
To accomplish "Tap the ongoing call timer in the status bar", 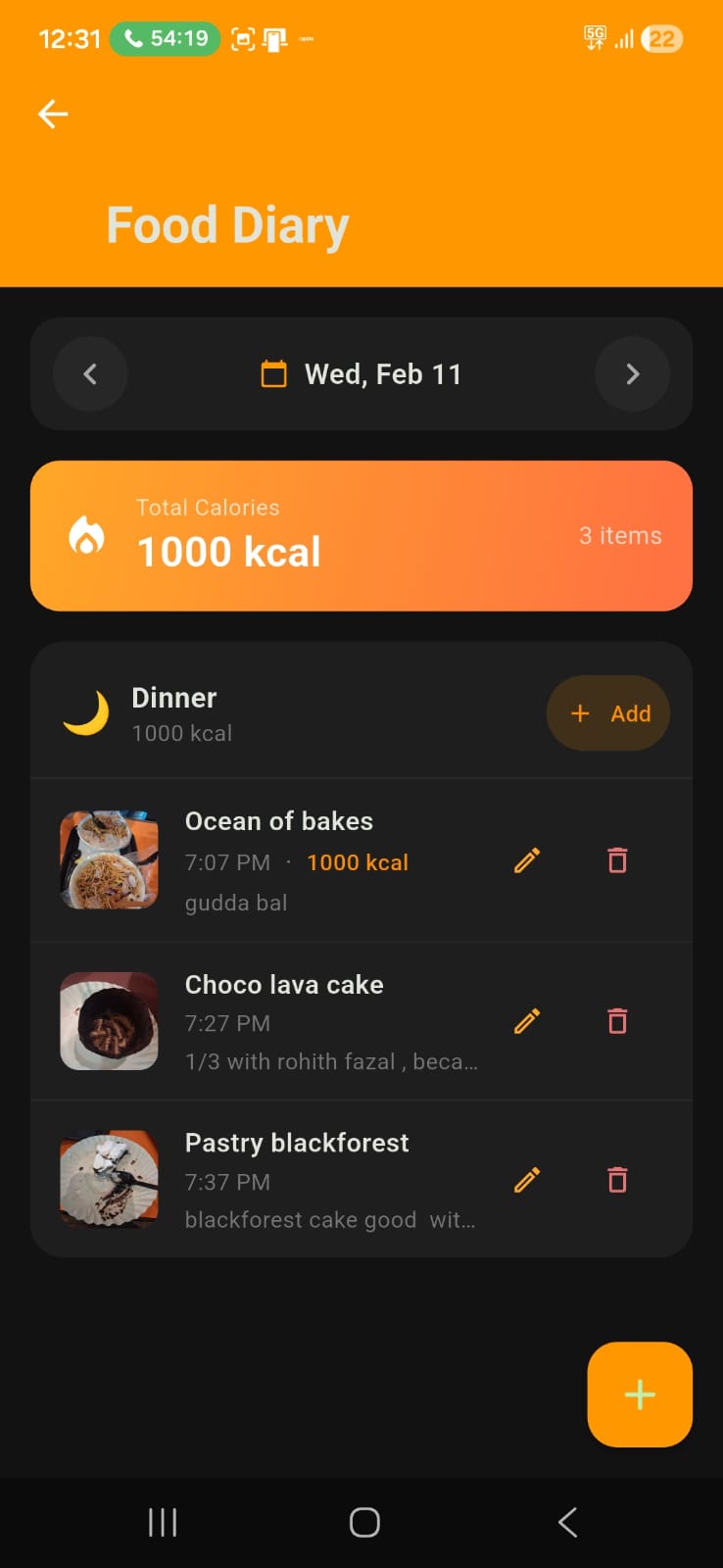I will click(x=164, y=37).
